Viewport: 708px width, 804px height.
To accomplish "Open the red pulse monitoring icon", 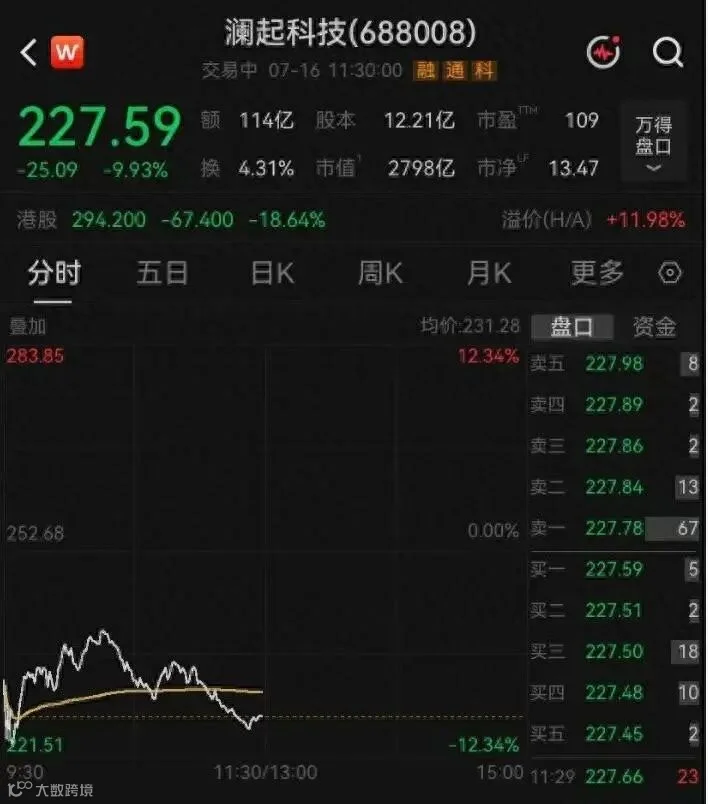I will pos(604,52).
